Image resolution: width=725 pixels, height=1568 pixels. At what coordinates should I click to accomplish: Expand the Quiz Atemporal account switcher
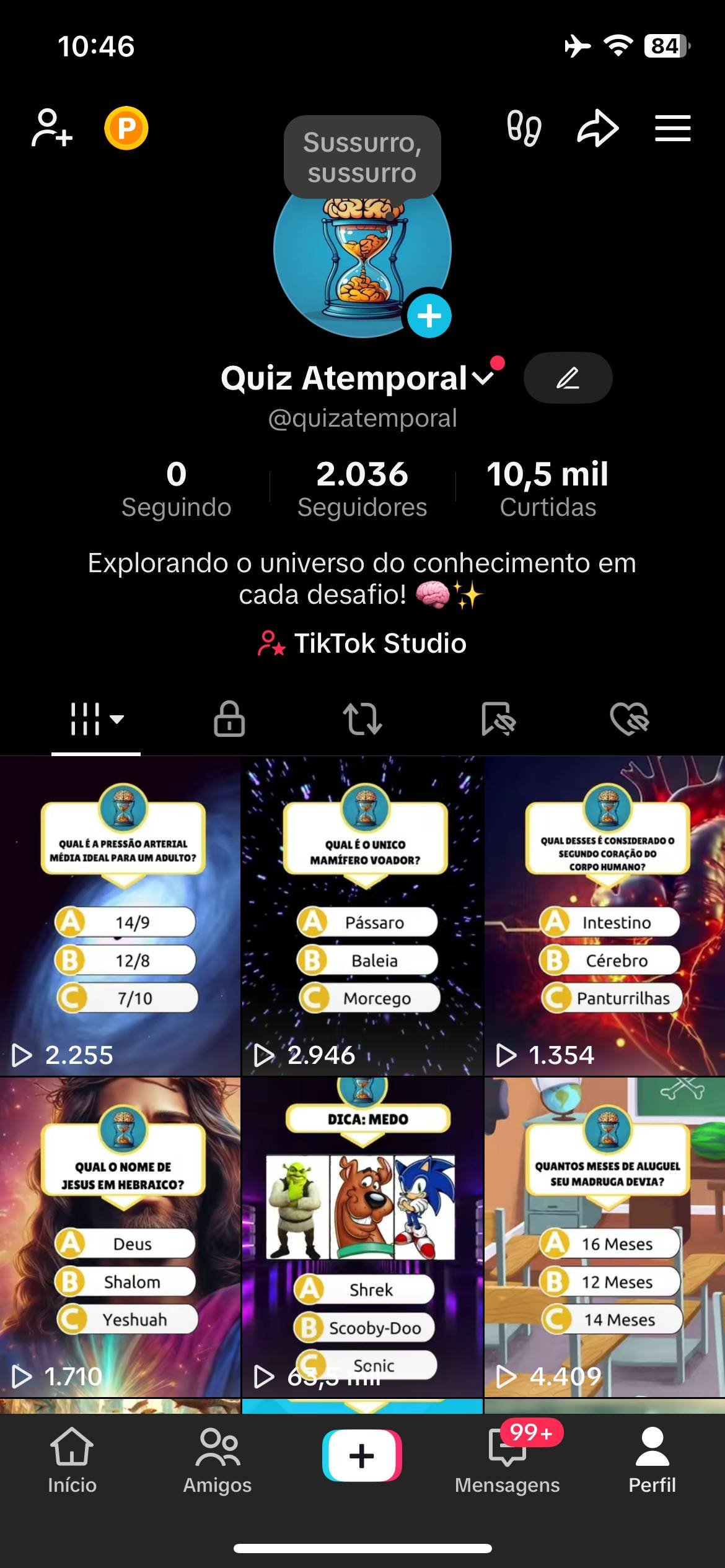(483, 378)
